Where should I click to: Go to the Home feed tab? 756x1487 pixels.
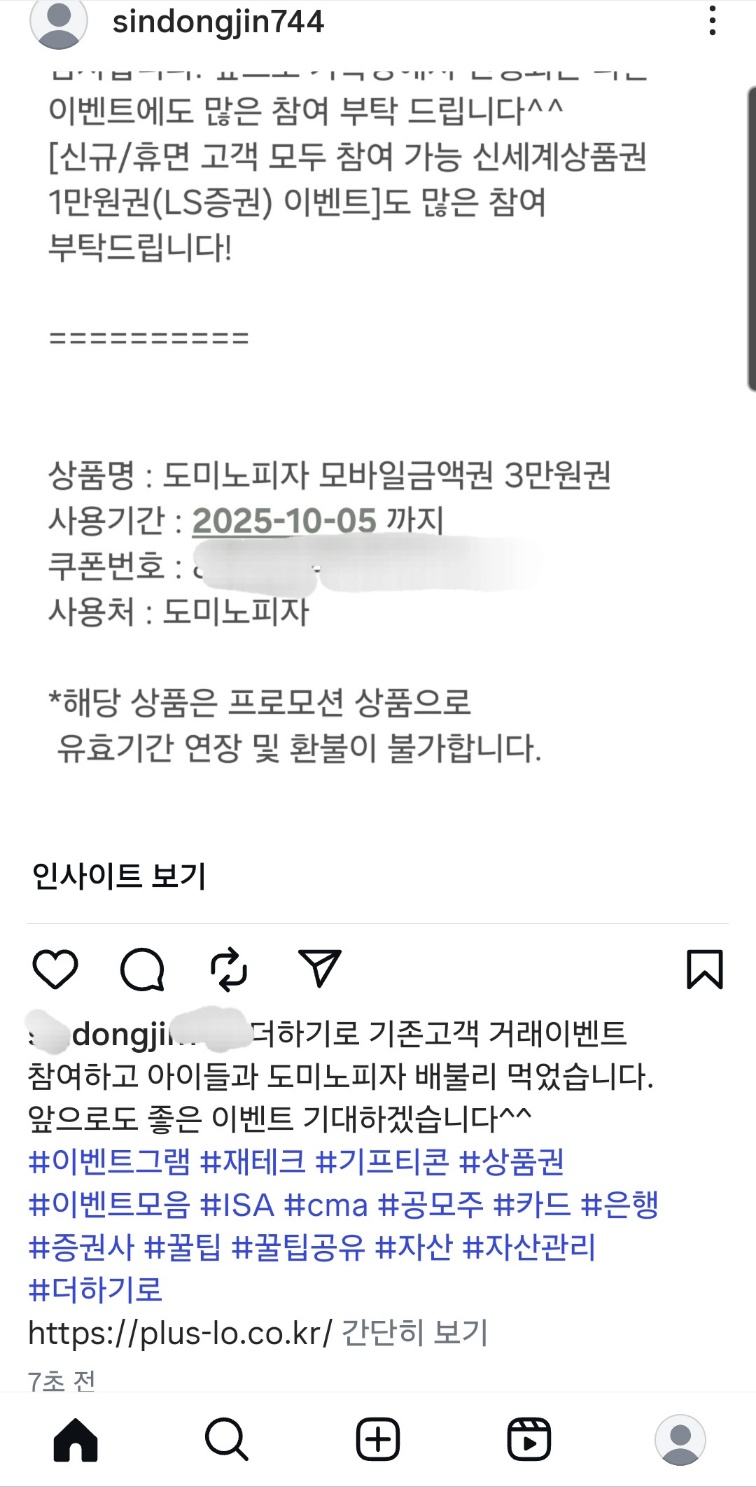[75, 1440]
